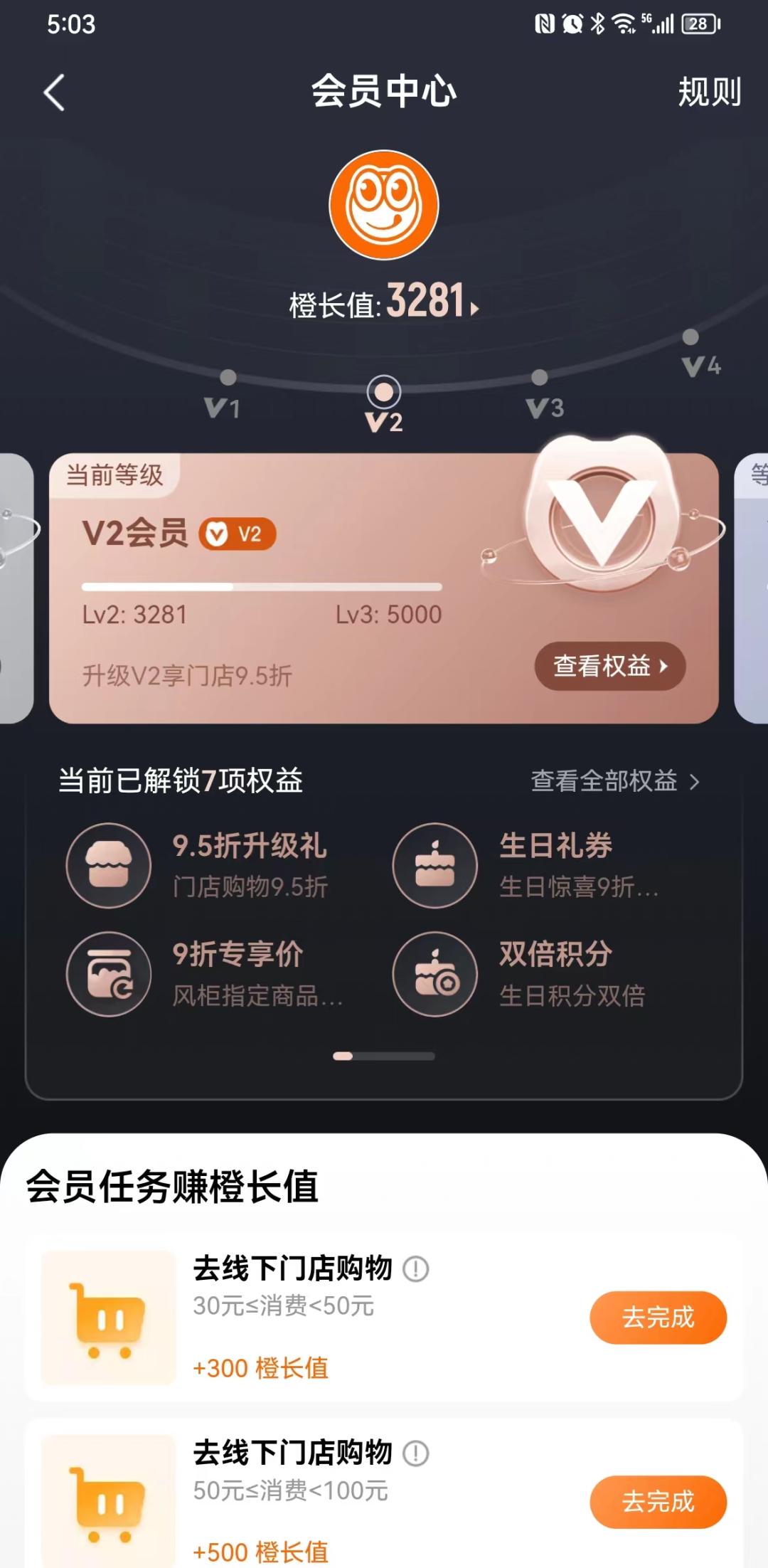Tap 查看权益 on the V2 card

pyautogui.click(x=609, y=666)
